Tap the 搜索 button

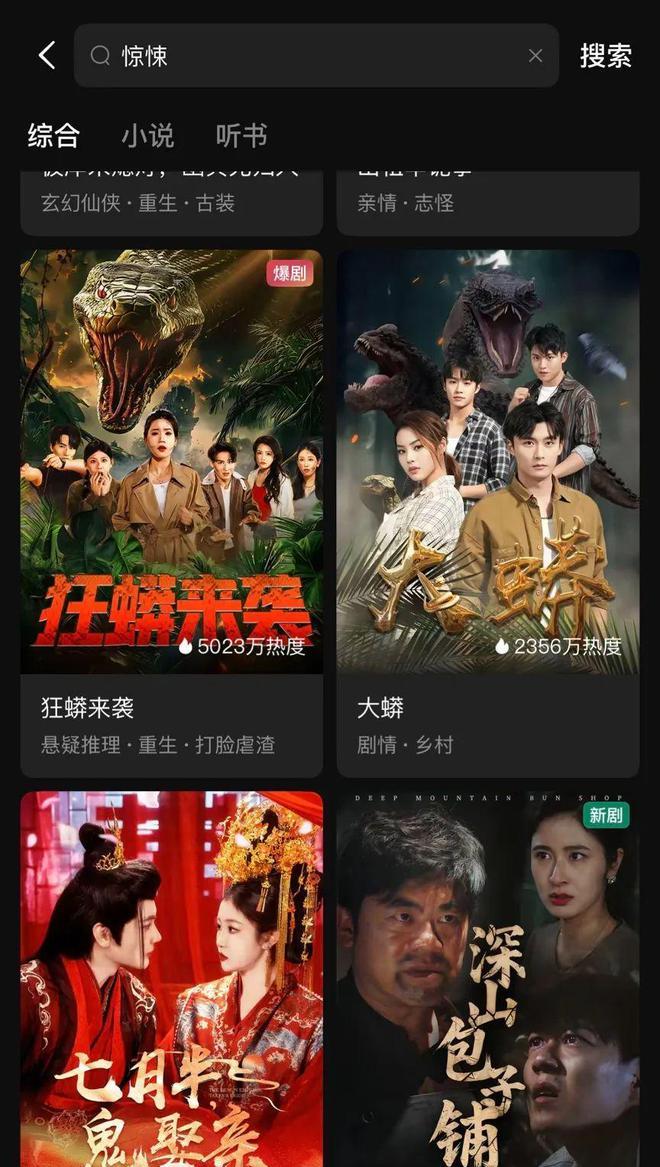(x=606, y=56)
